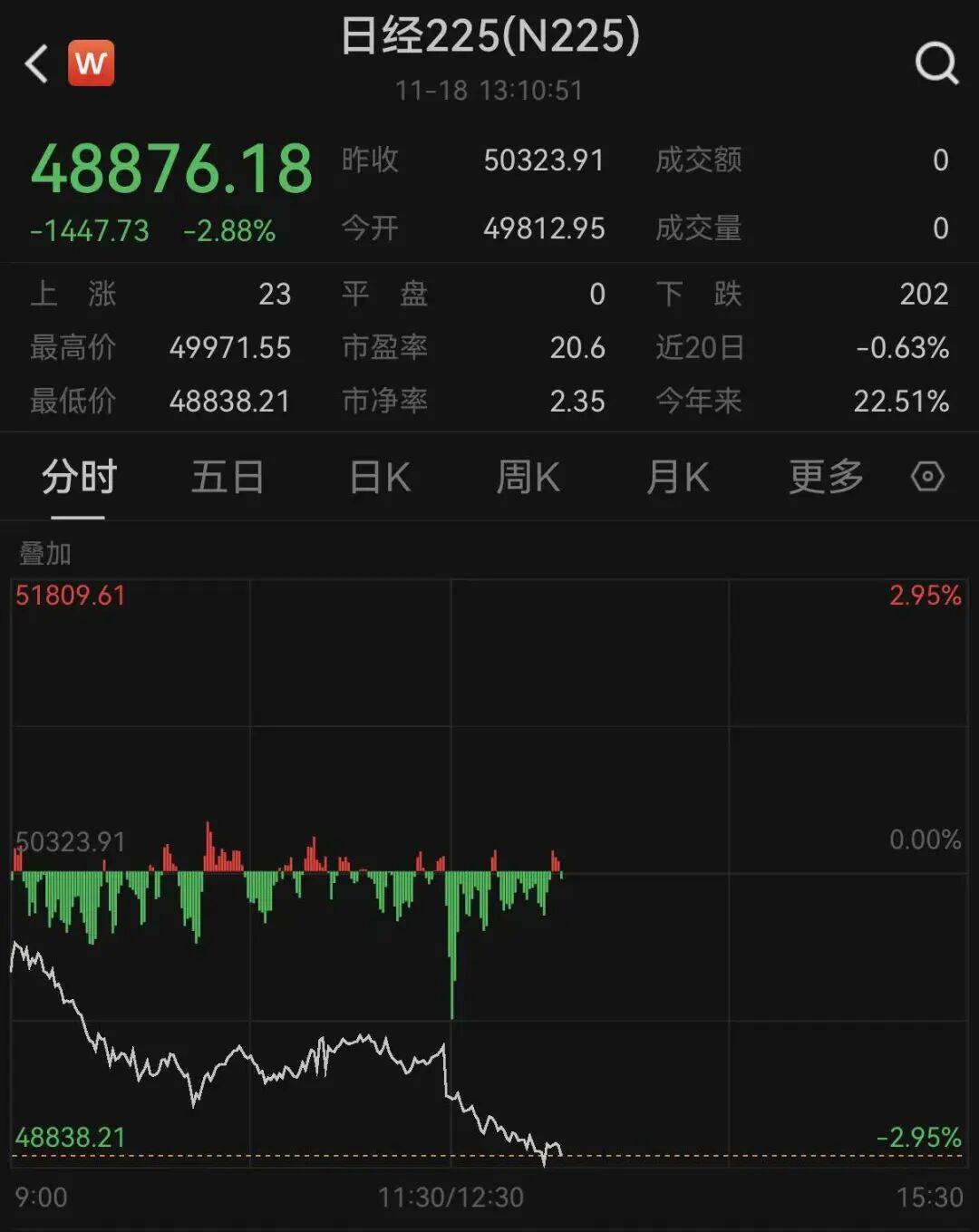Viewport: 979px width, 1232px height.
Task: Go back using the arrow icon
Action: click(37, 64)
